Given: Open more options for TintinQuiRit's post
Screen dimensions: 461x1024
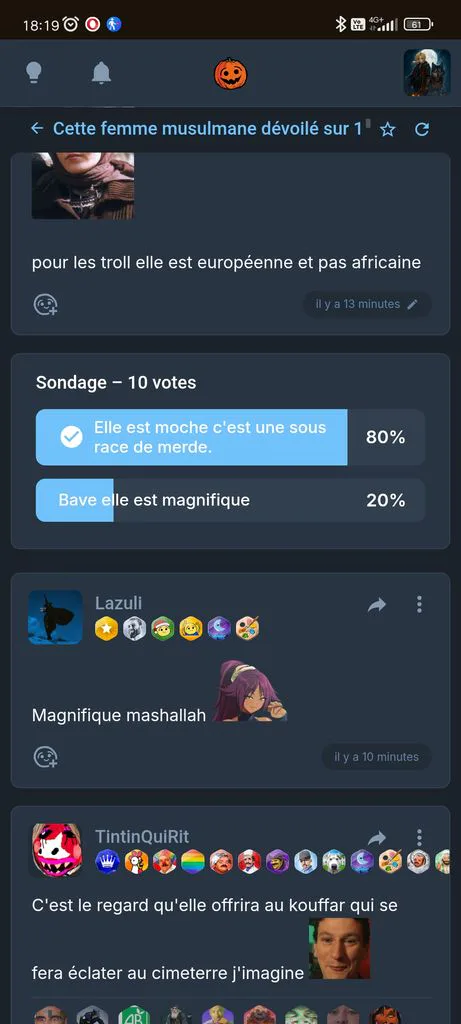Looking at the screenshot, I should [419, 838].
